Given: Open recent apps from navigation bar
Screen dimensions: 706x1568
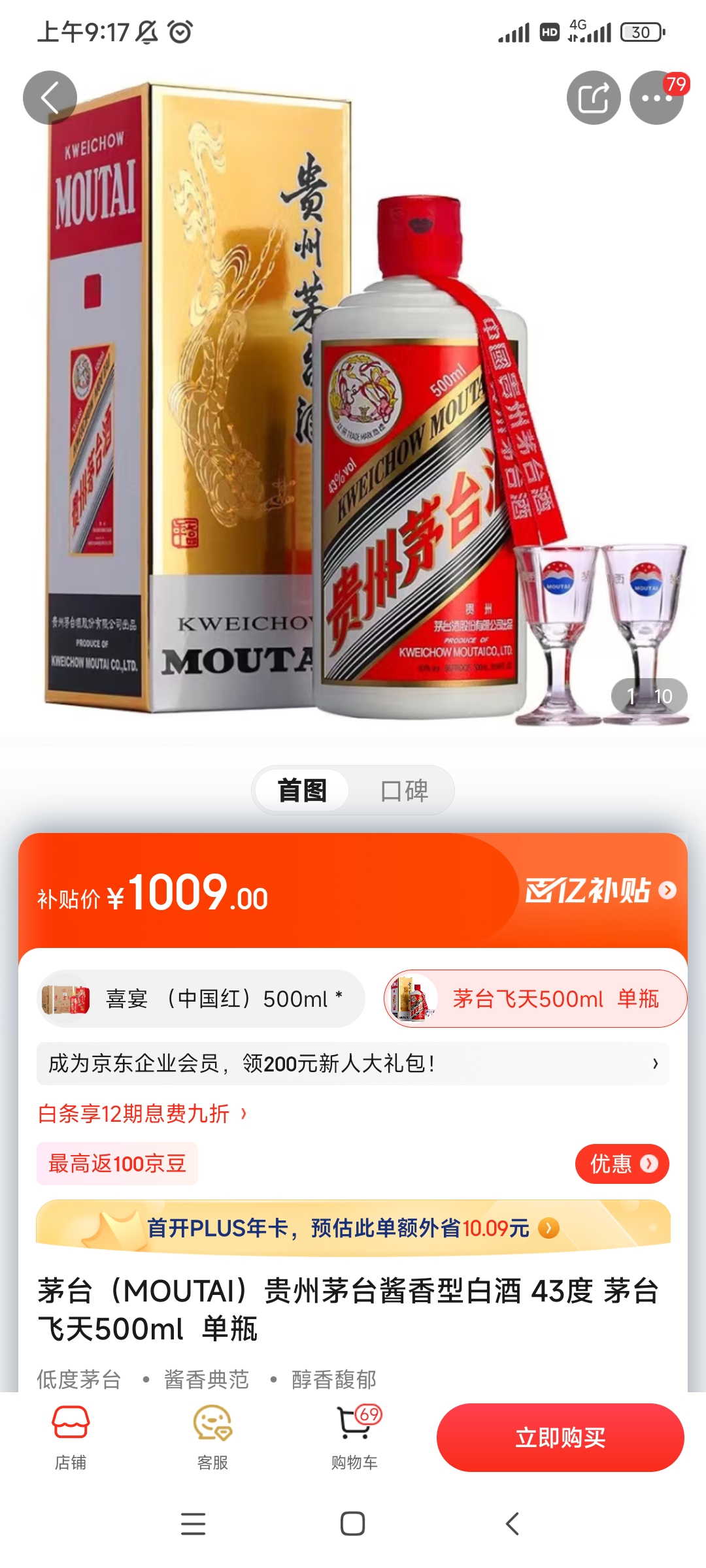Looking at the screenshot, I should point(193,1524).
